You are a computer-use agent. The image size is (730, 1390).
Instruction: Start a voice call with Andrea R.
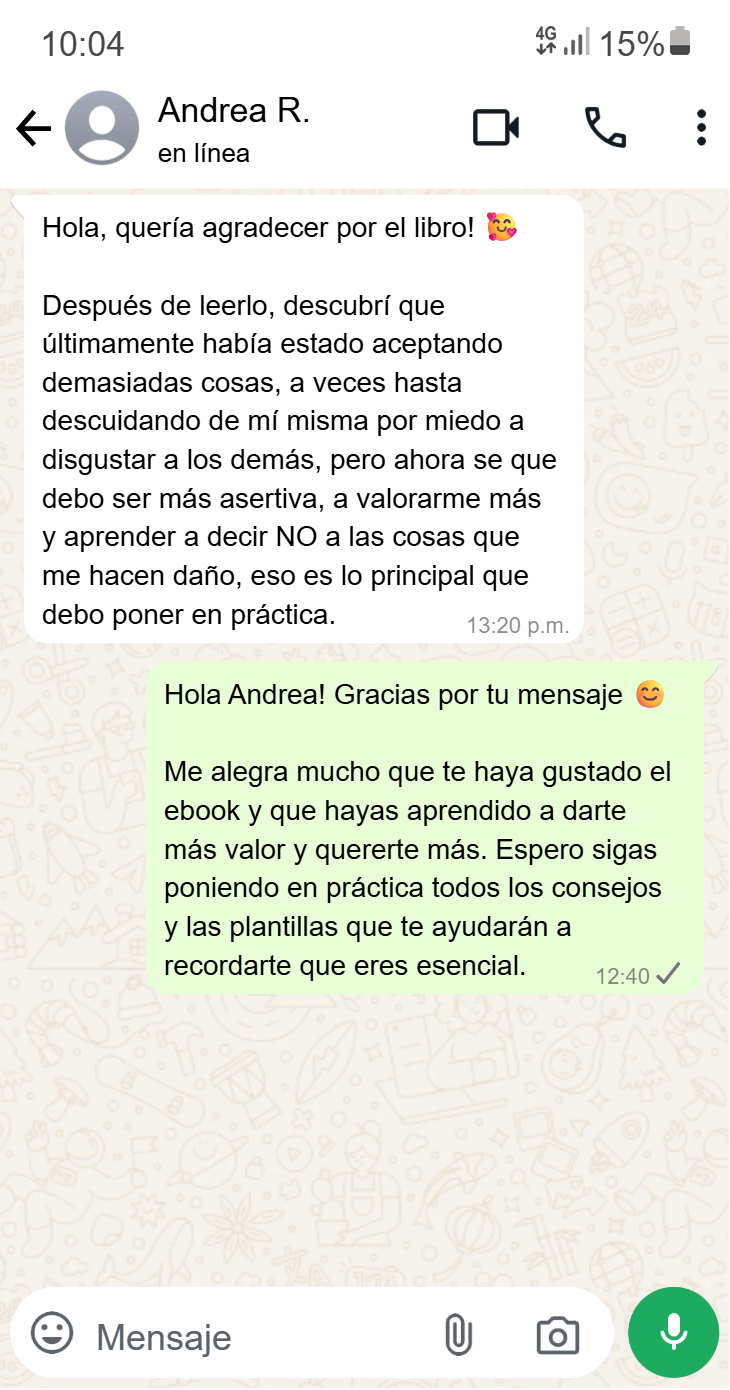point(605,128)
